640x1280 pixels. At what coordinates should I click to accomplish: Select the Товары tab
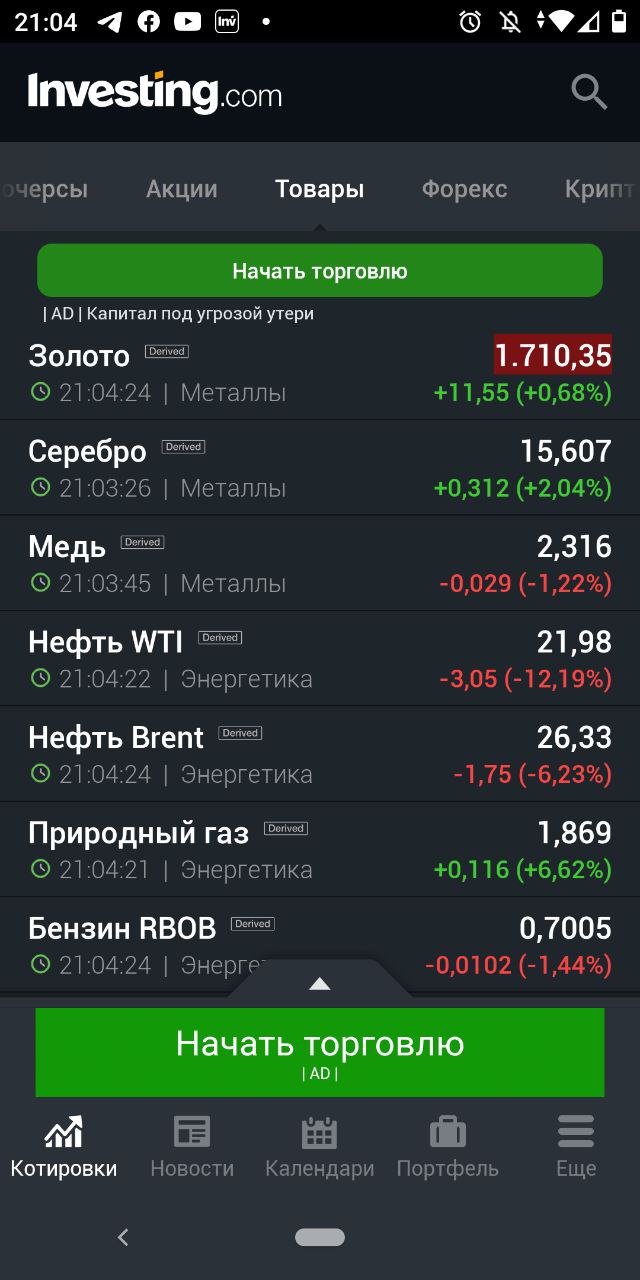click(x=319, y=189)
